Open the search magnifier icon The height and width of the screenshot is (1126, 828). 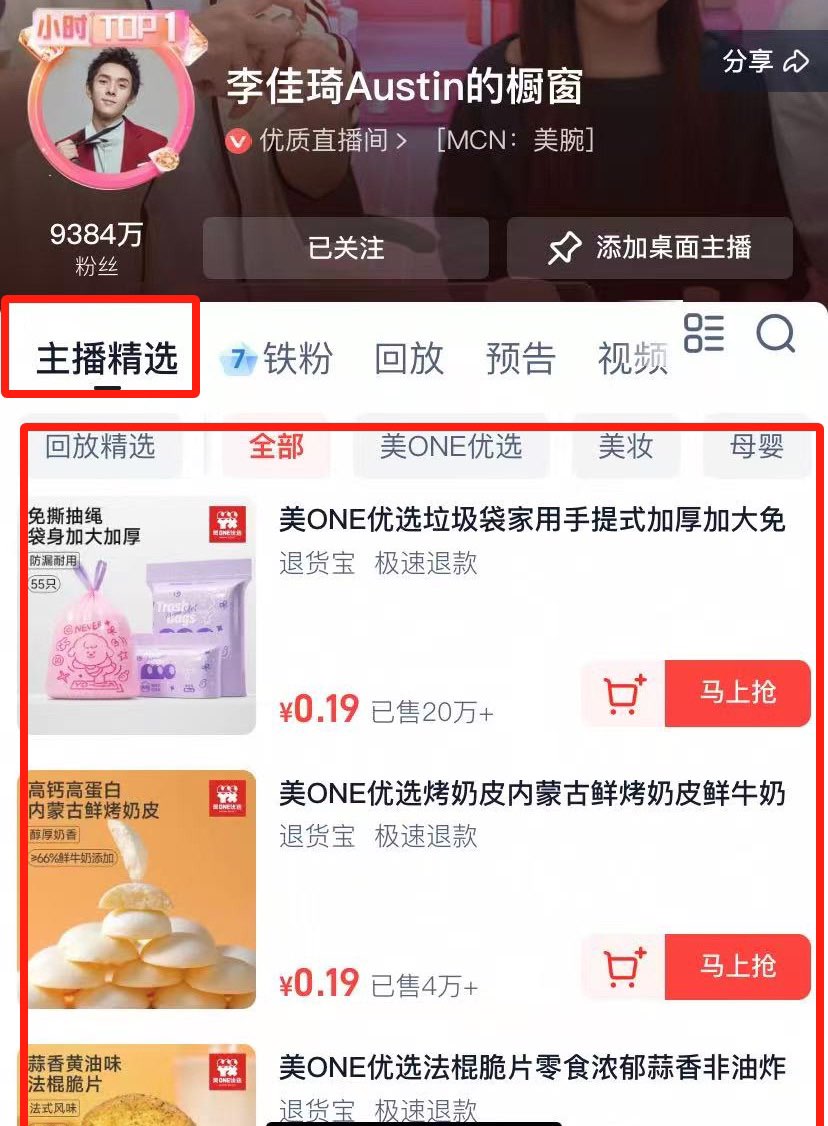pyautogui.click(x=775, y=333)
